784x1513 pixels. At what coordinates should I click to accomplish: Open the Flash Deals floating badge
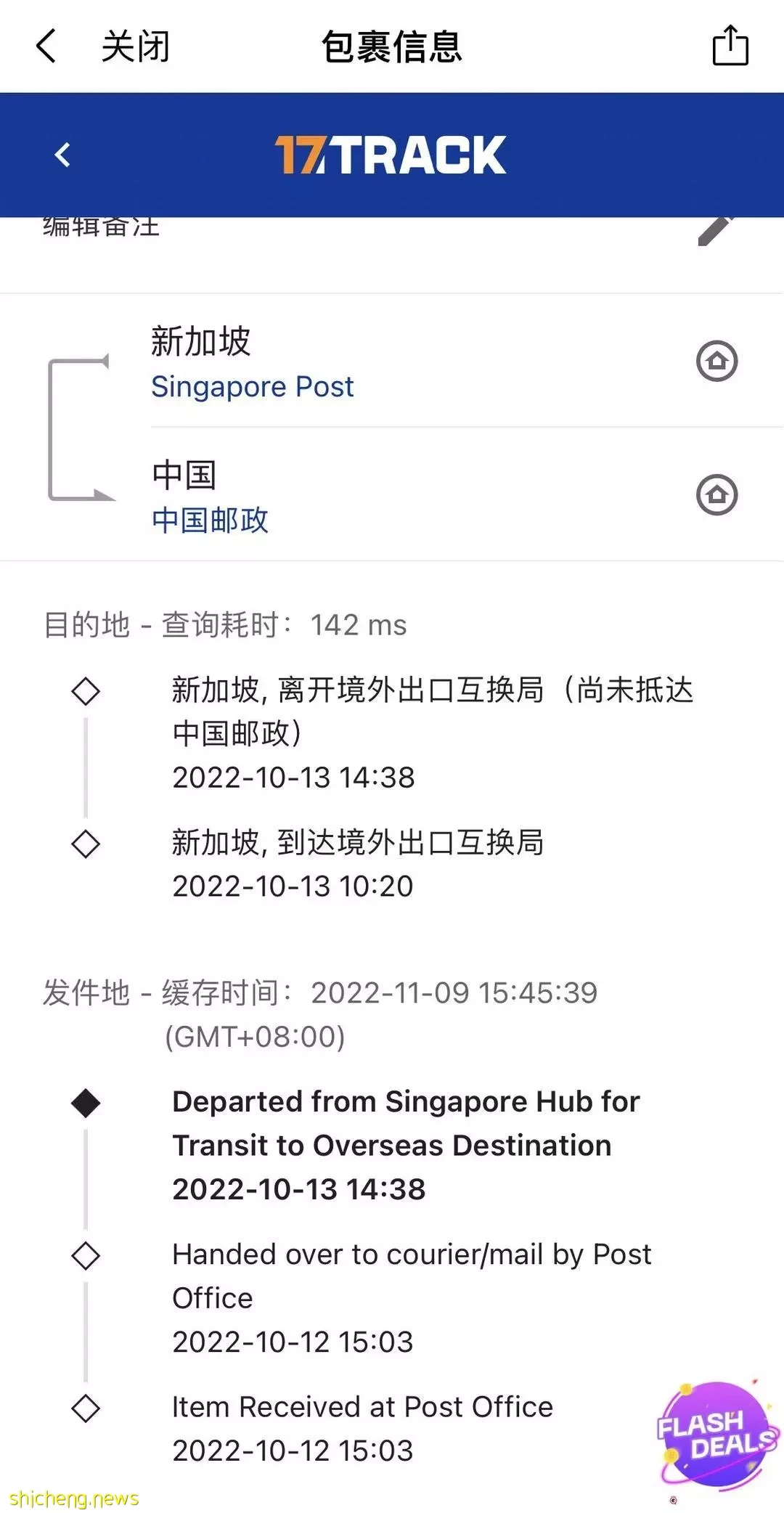click(715, 1434)
